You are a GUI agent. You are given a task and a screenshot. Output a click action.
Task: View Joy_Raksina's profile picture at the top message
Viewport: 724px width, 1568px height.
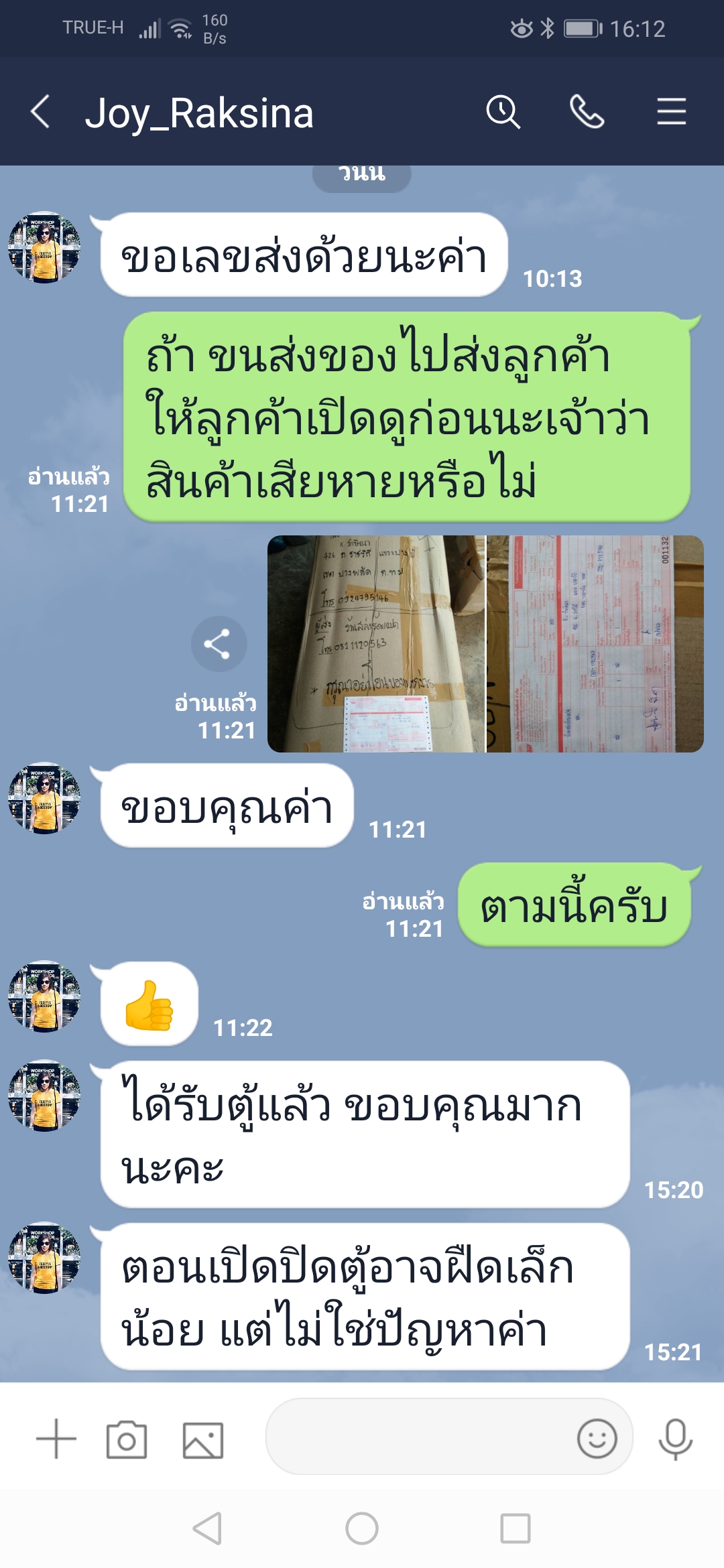[44, 247]
